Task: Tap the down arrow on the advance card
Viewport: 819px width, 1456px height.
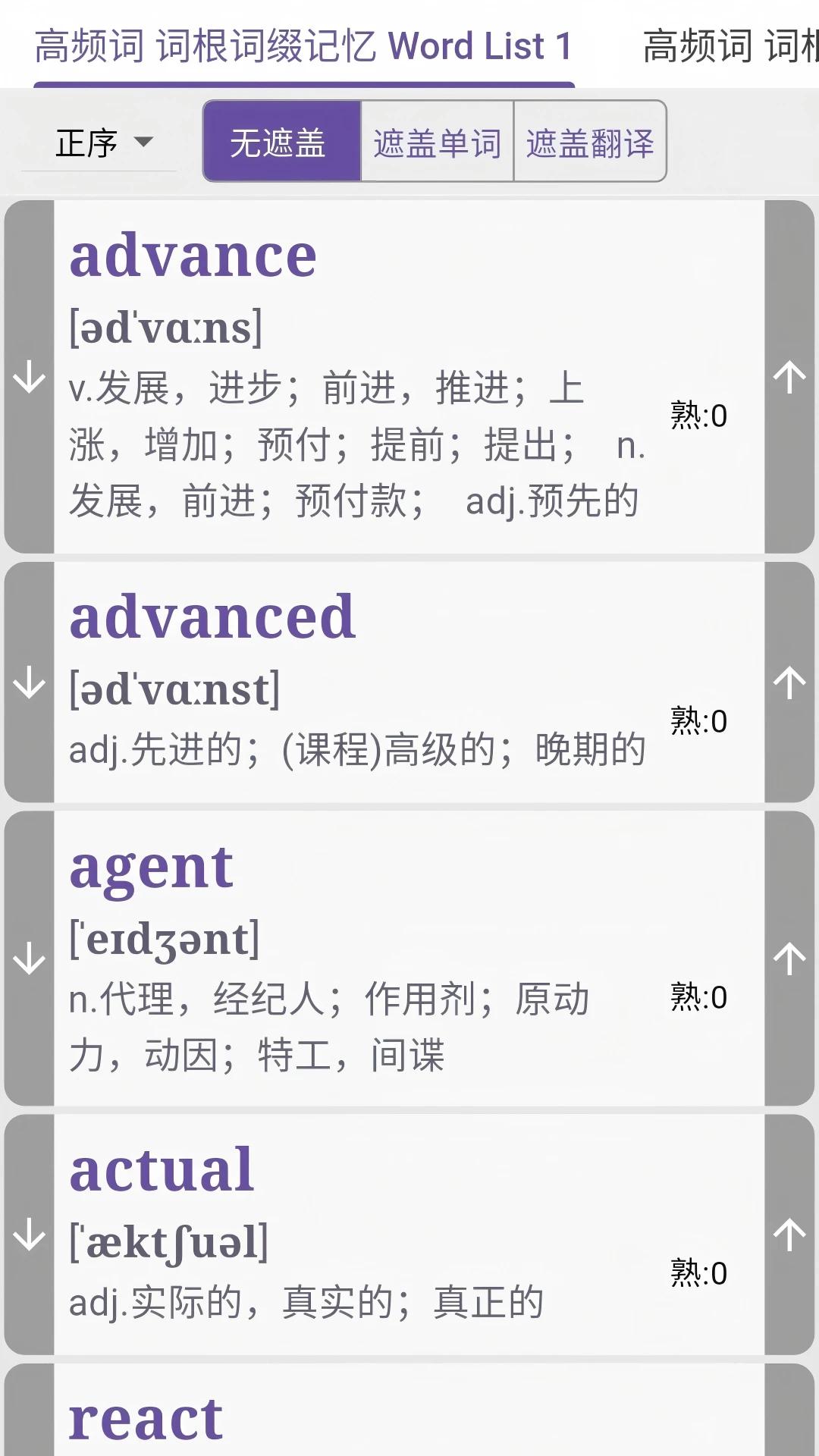Action: pos(30,375)
